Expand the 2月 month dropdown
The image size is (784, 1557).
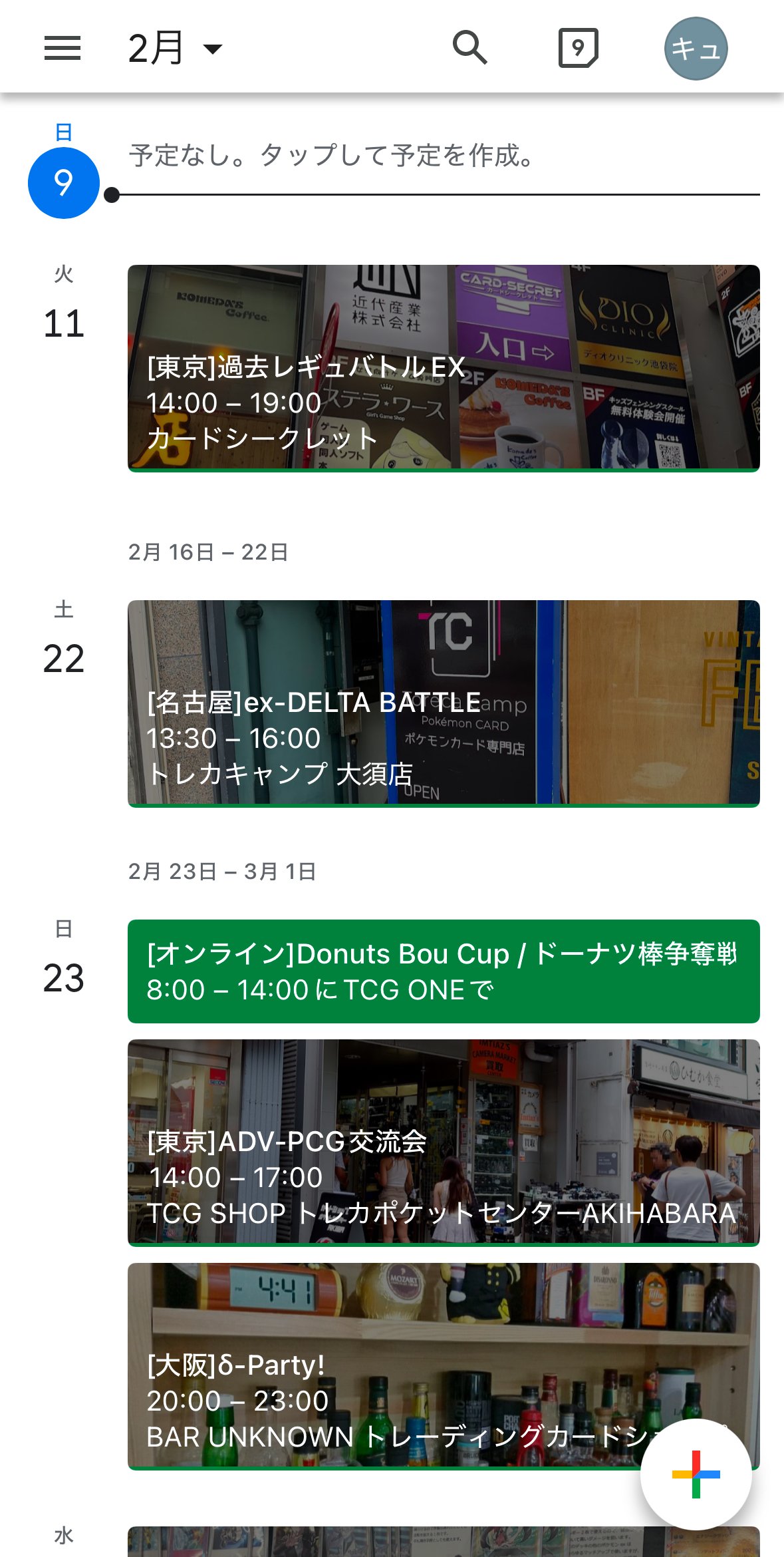coord(176,49)
